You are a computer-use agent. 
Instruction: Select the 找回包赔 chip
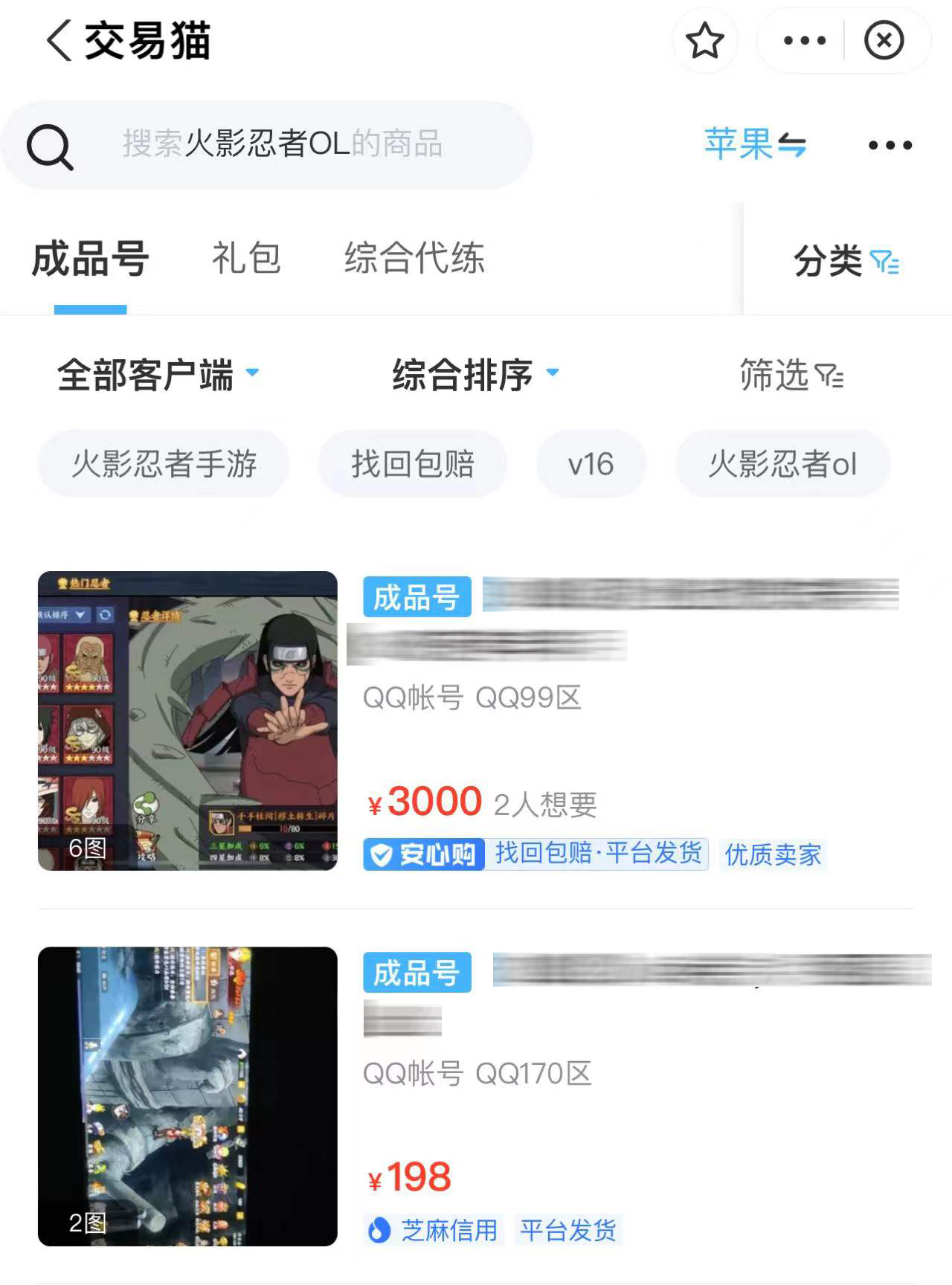(x=413, y=464)
